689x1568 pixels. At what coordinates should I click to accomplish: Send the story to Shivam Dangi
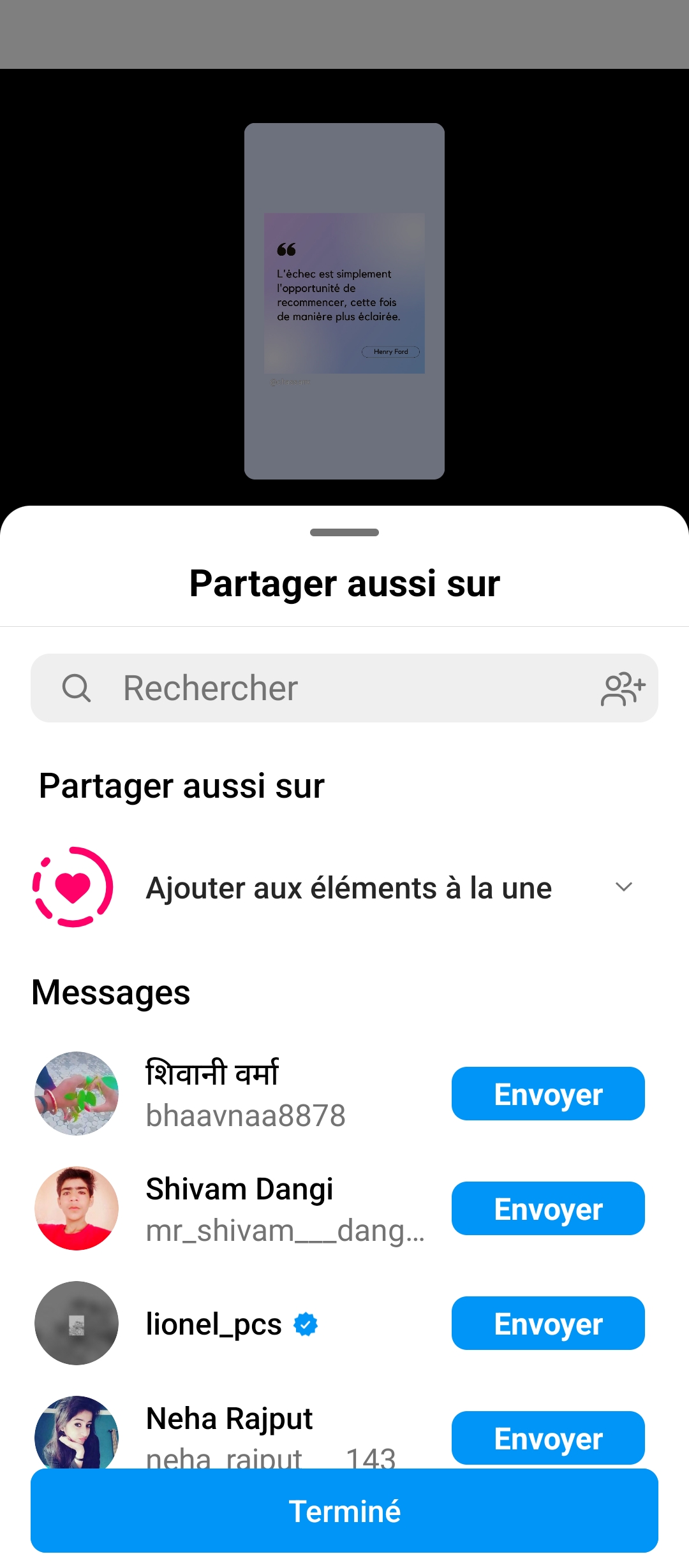click(548, 1208)
